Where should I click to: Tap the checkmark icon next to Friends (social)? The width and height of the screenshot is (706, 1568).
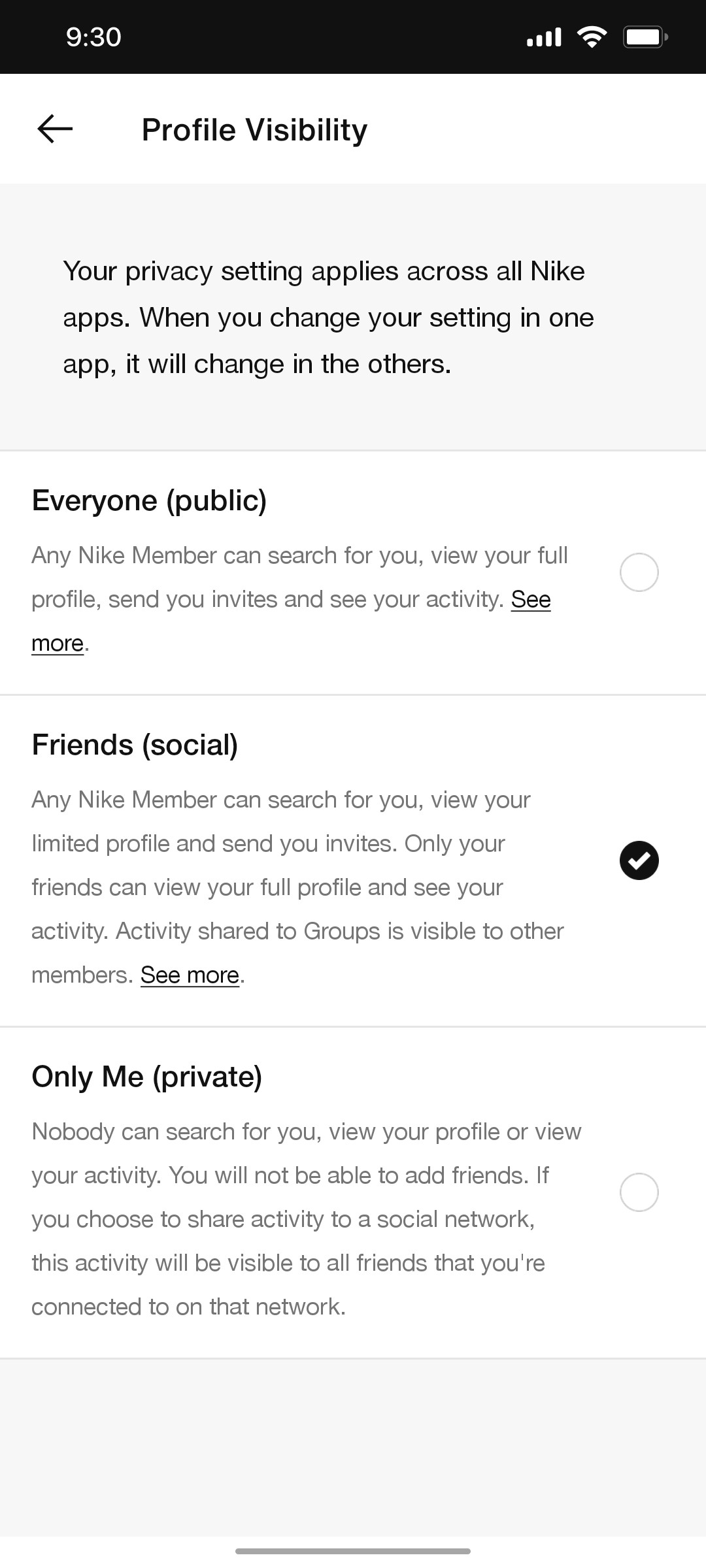pos(639,861)
